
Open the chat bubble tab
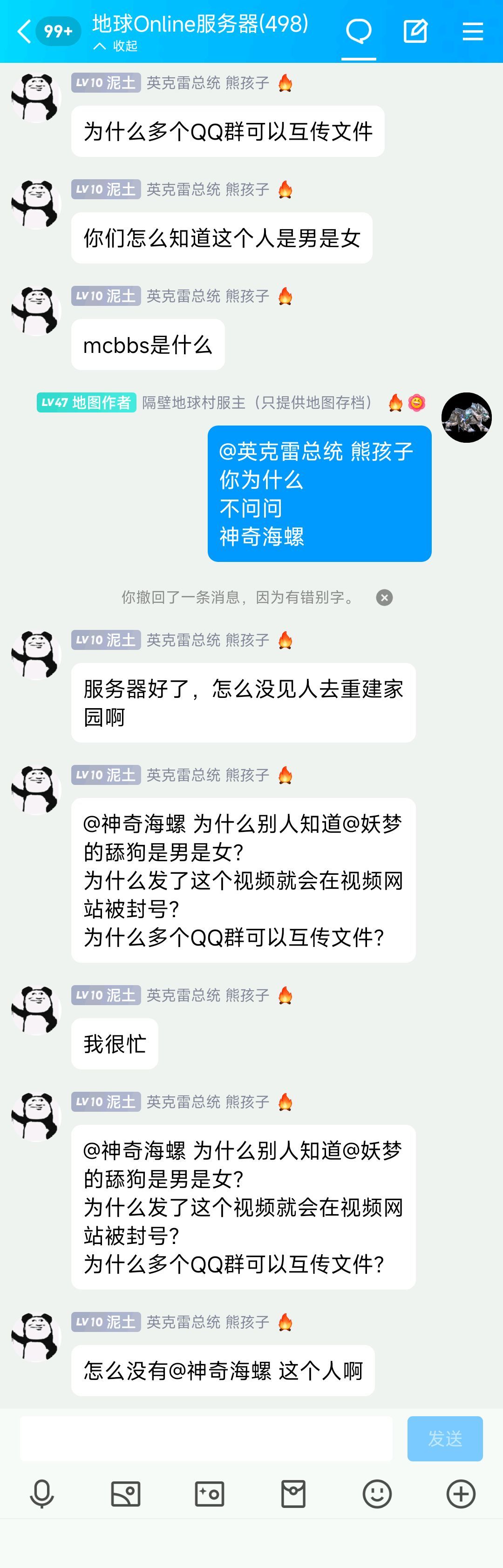pyautogui.click(x=359, y=30)
